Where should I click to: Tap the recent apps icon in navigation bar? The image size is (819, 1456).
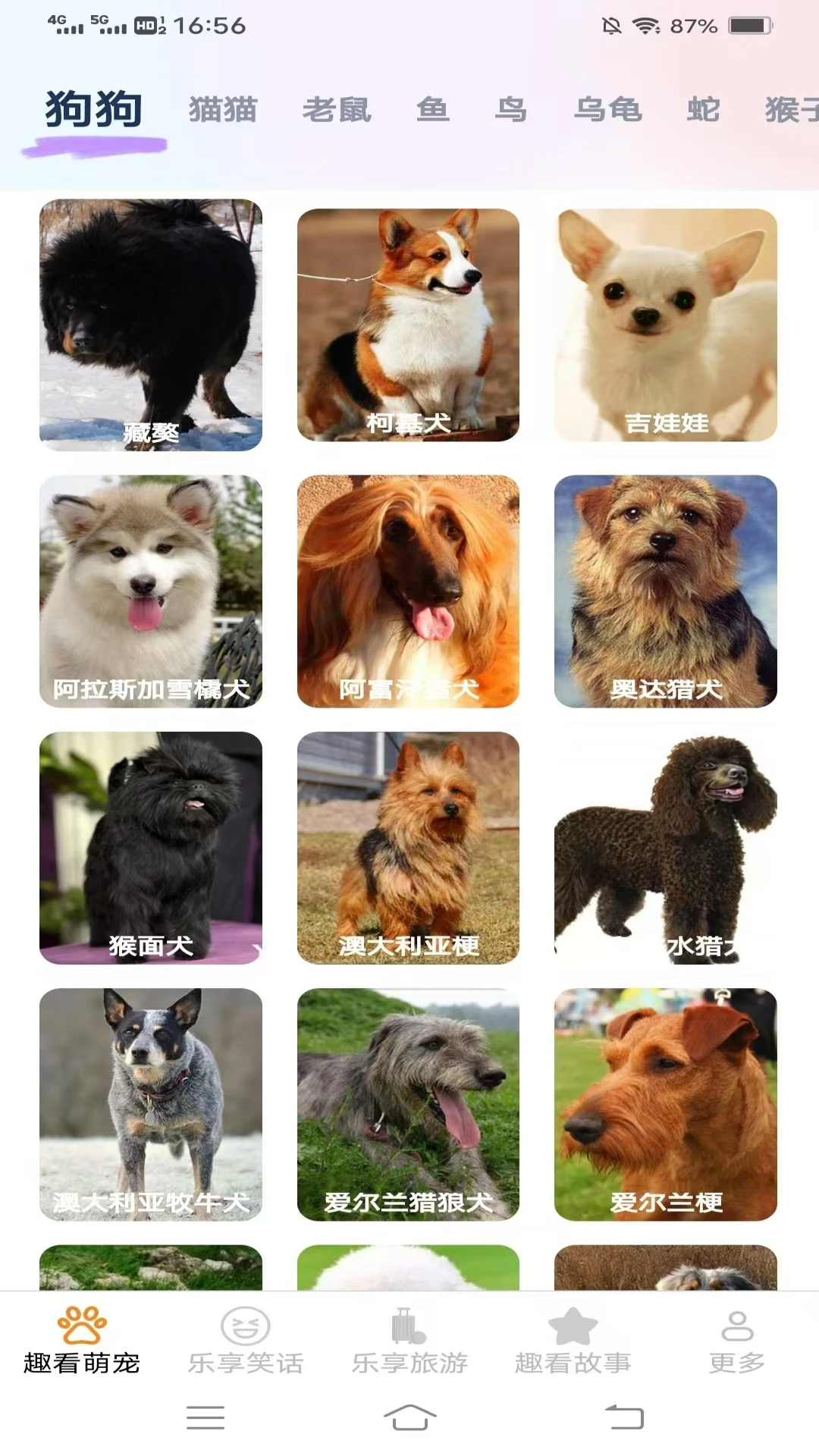click(205, 1417)
